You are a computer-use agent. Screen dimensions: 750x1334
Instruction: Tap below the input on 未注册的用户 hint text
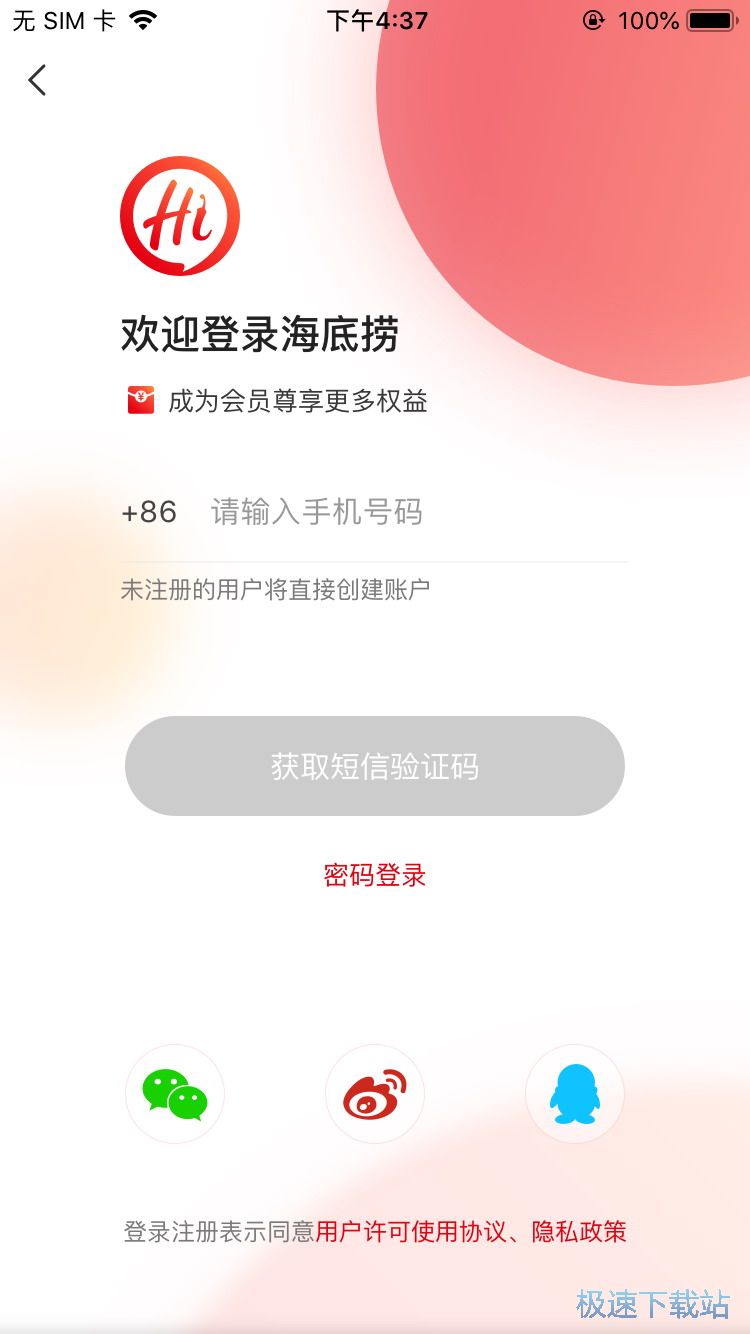278,589
